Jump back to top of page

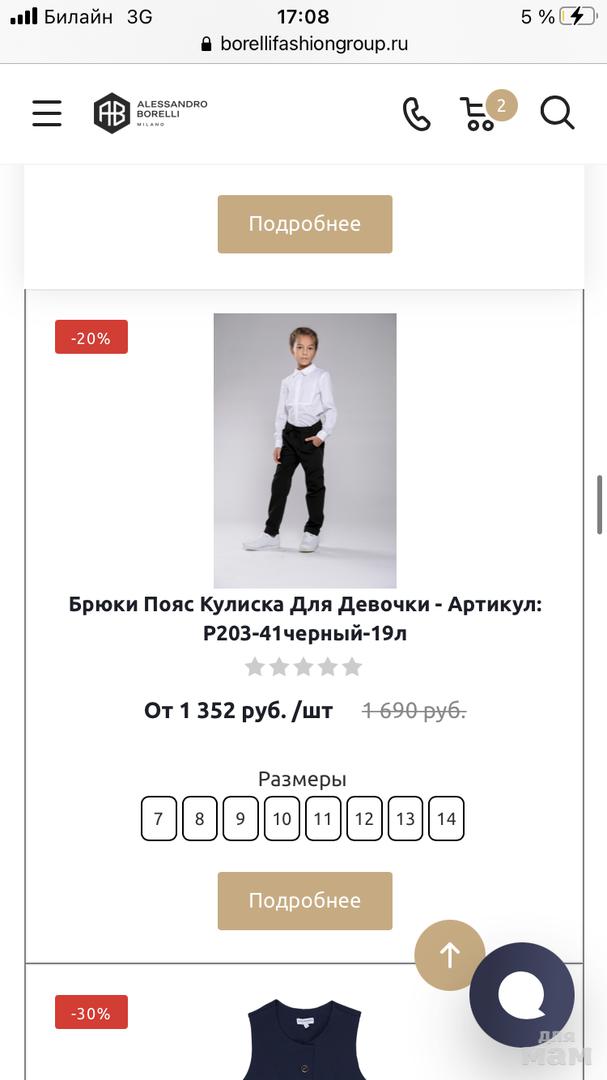(x=450, y=955)
